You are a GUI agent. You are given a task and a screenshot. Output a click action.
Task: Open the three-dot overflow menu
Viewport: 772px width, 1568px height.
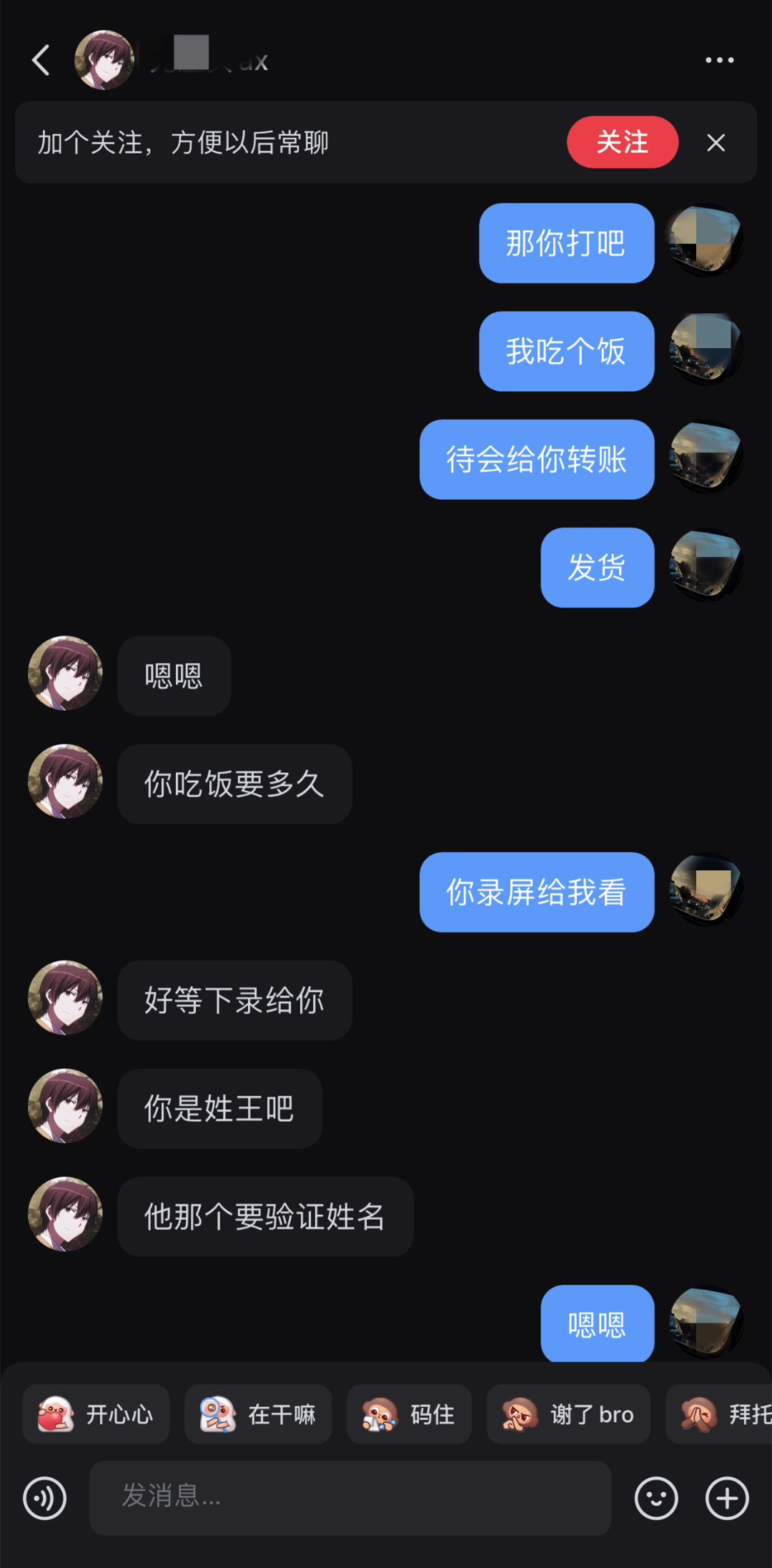(x=719, y=60)
